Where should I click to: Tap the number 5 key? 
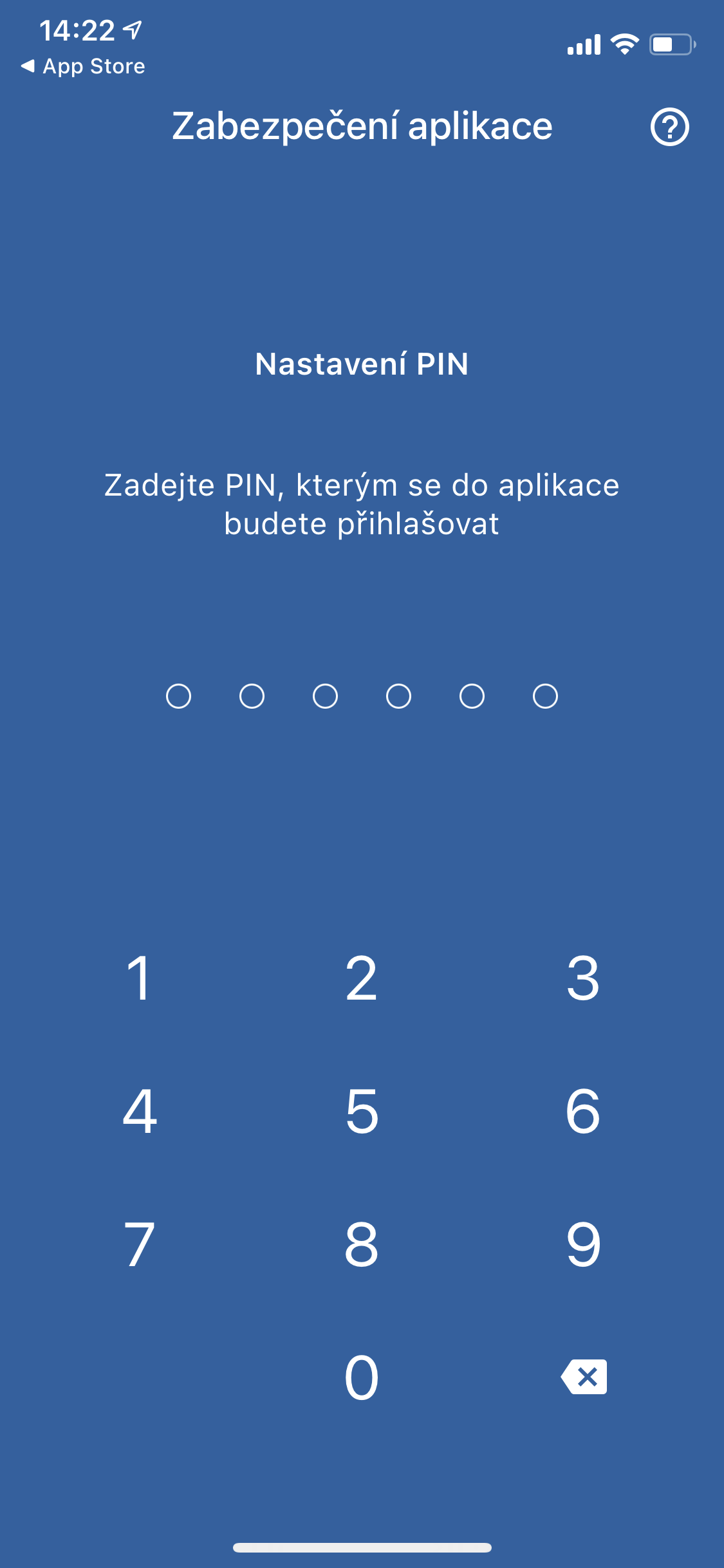tap(361, 1111)
